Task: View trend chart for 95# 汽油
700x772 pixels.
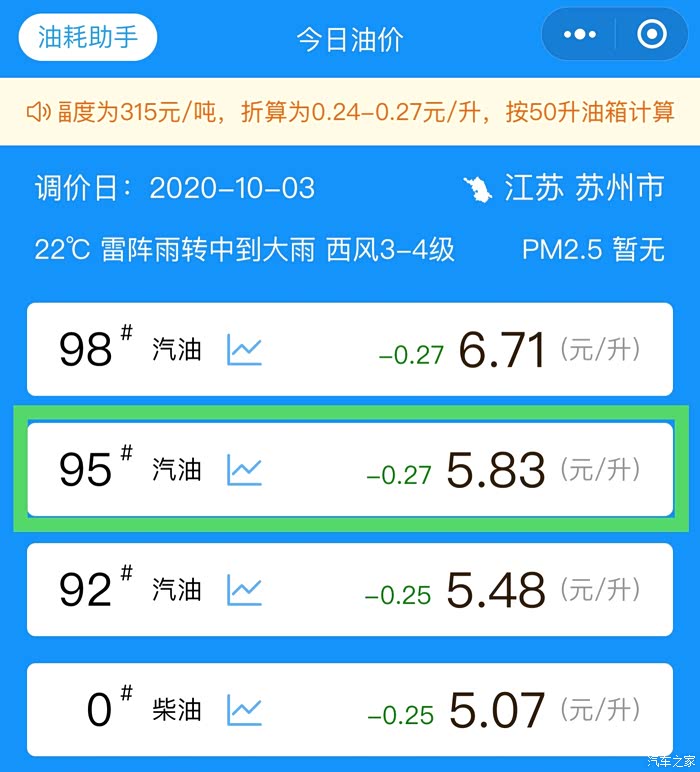Action: [244, 470]
